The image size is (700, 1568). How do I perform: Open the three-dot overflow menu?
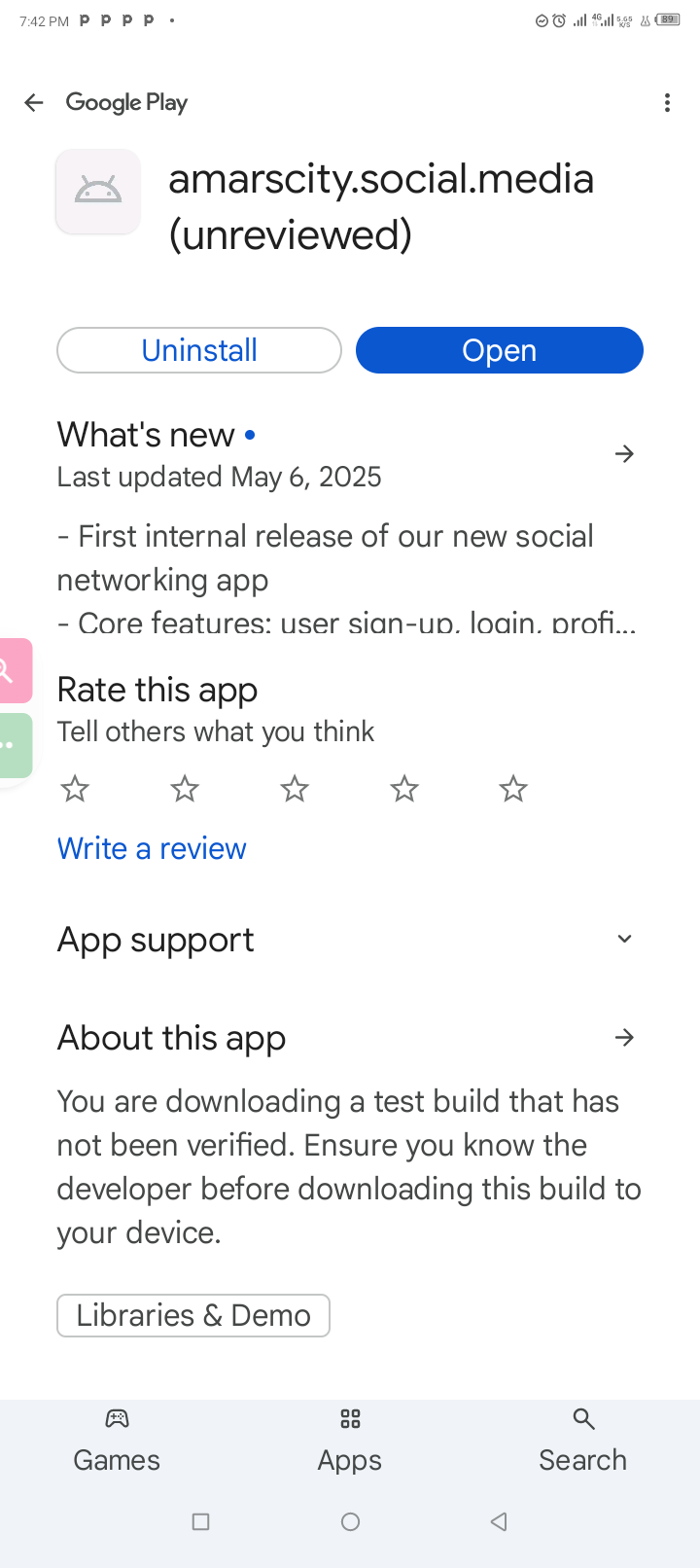click(x=667, y=102)
